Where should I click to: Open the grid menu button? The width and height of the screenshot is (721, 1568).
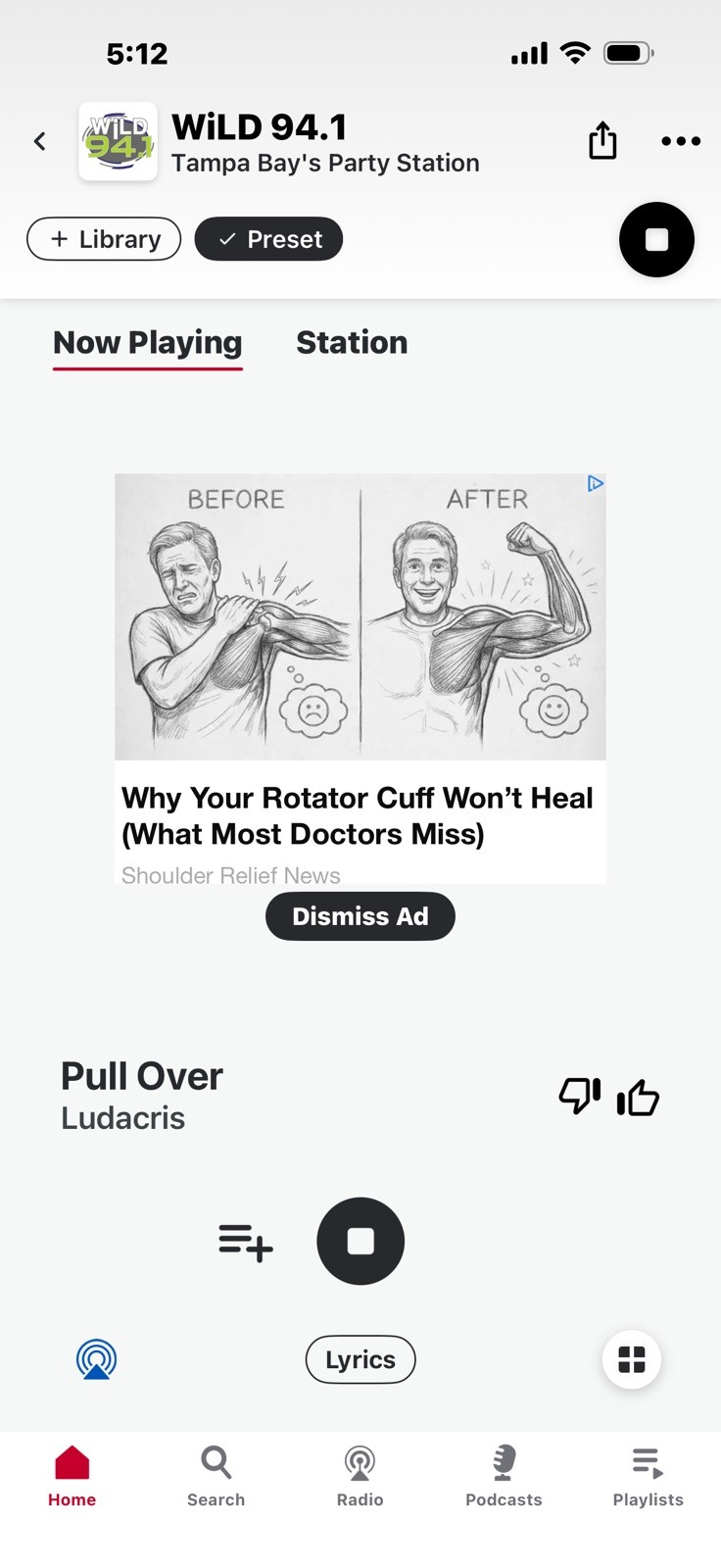point(632,1359)
